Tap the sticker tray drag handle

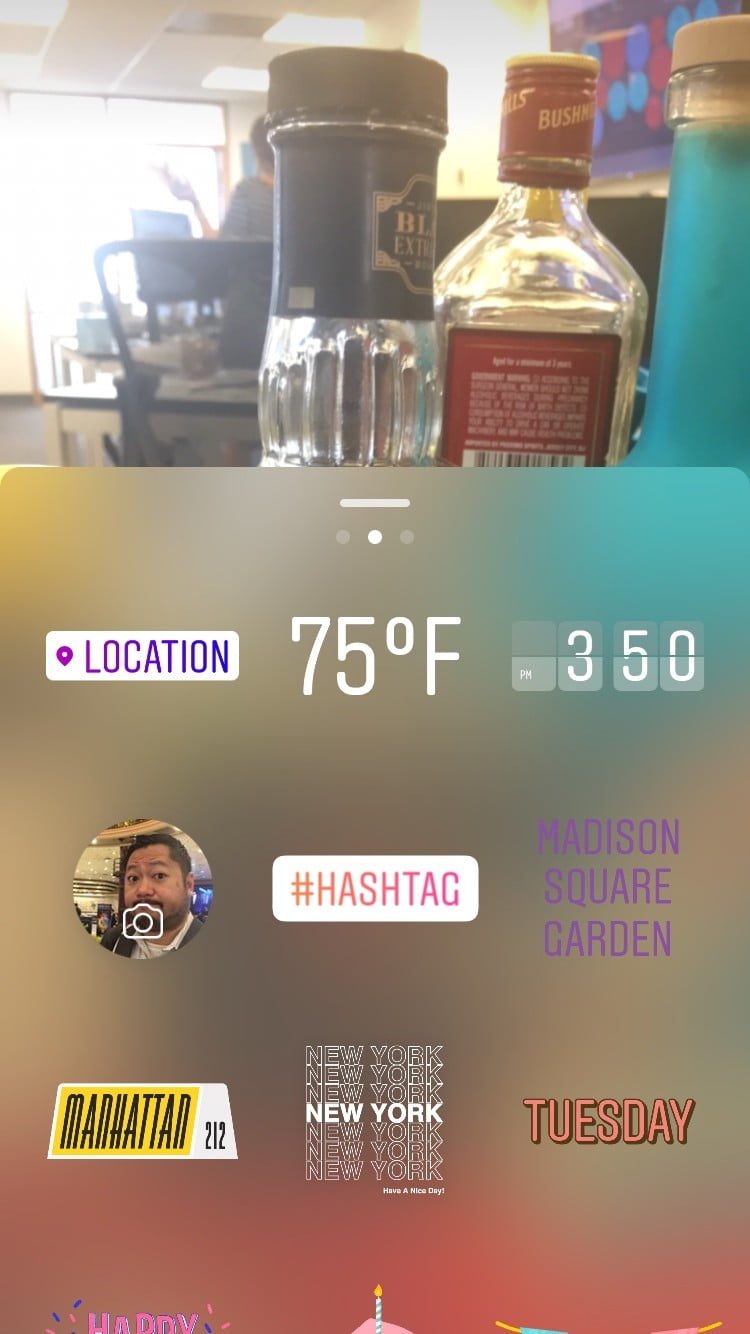point(375,503)
